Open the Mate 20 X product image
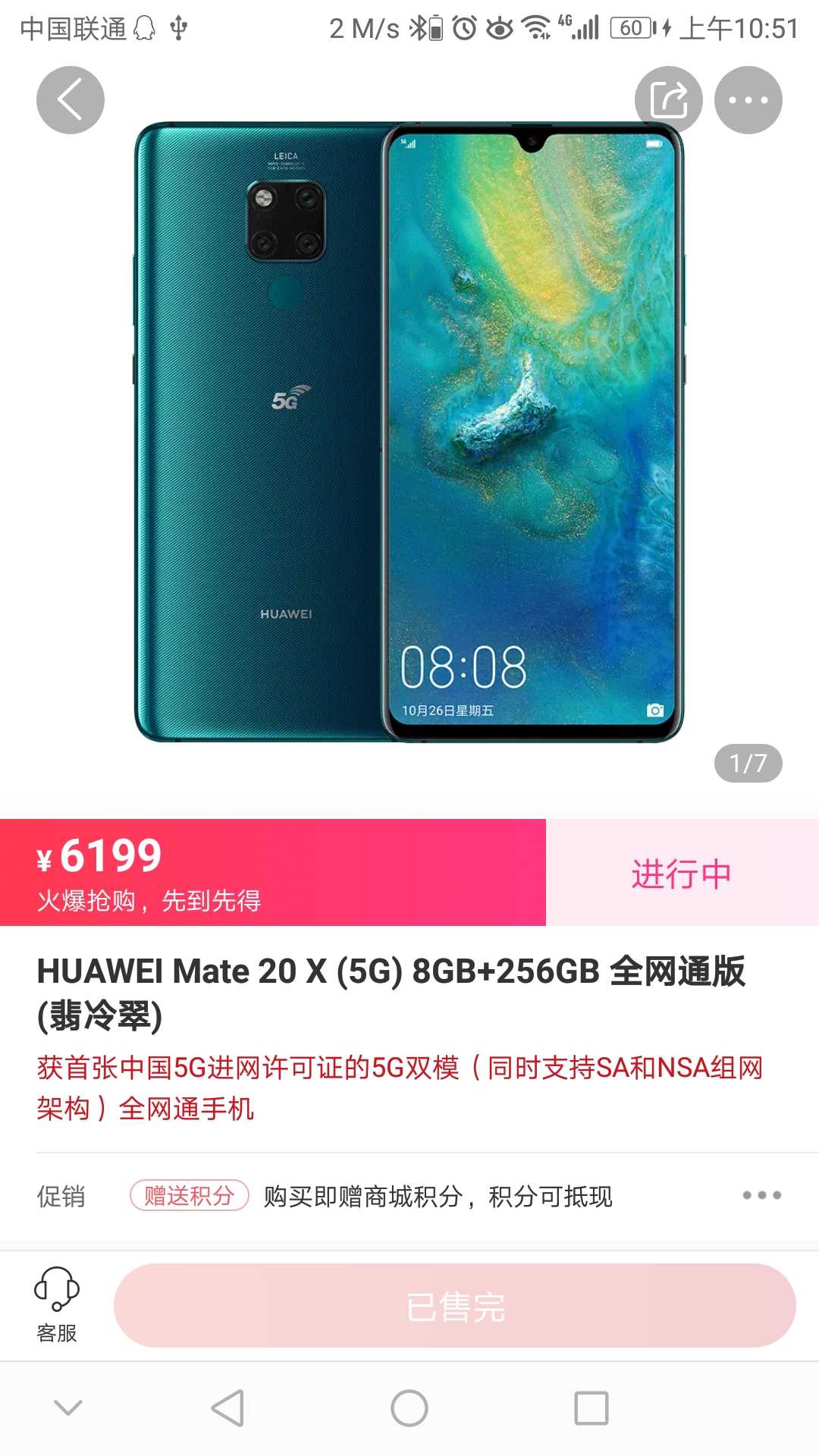Screen dimensions: 819x1456 [x=409, y=432]
